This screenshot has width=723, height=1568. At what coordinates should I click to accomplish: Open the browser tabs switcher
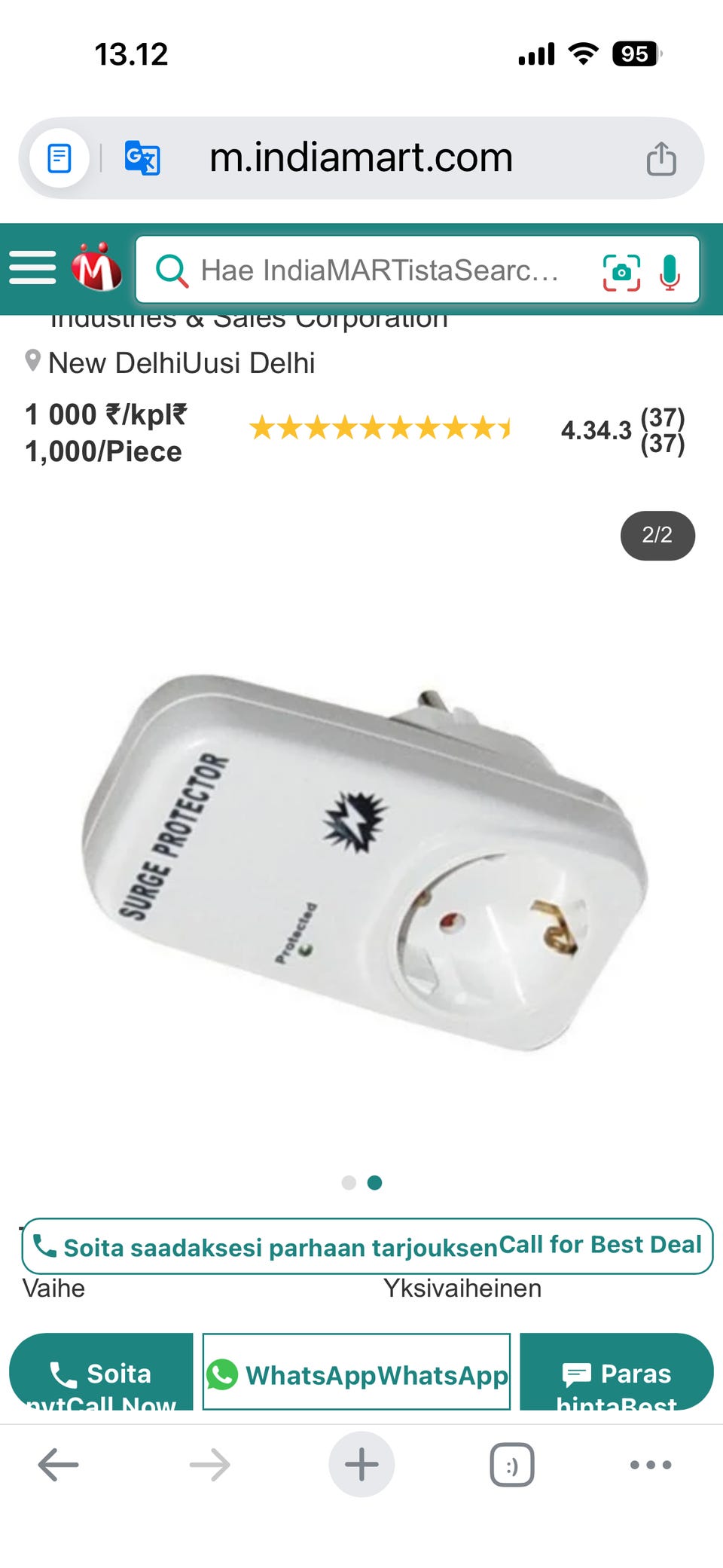(x=512, y=1465)
